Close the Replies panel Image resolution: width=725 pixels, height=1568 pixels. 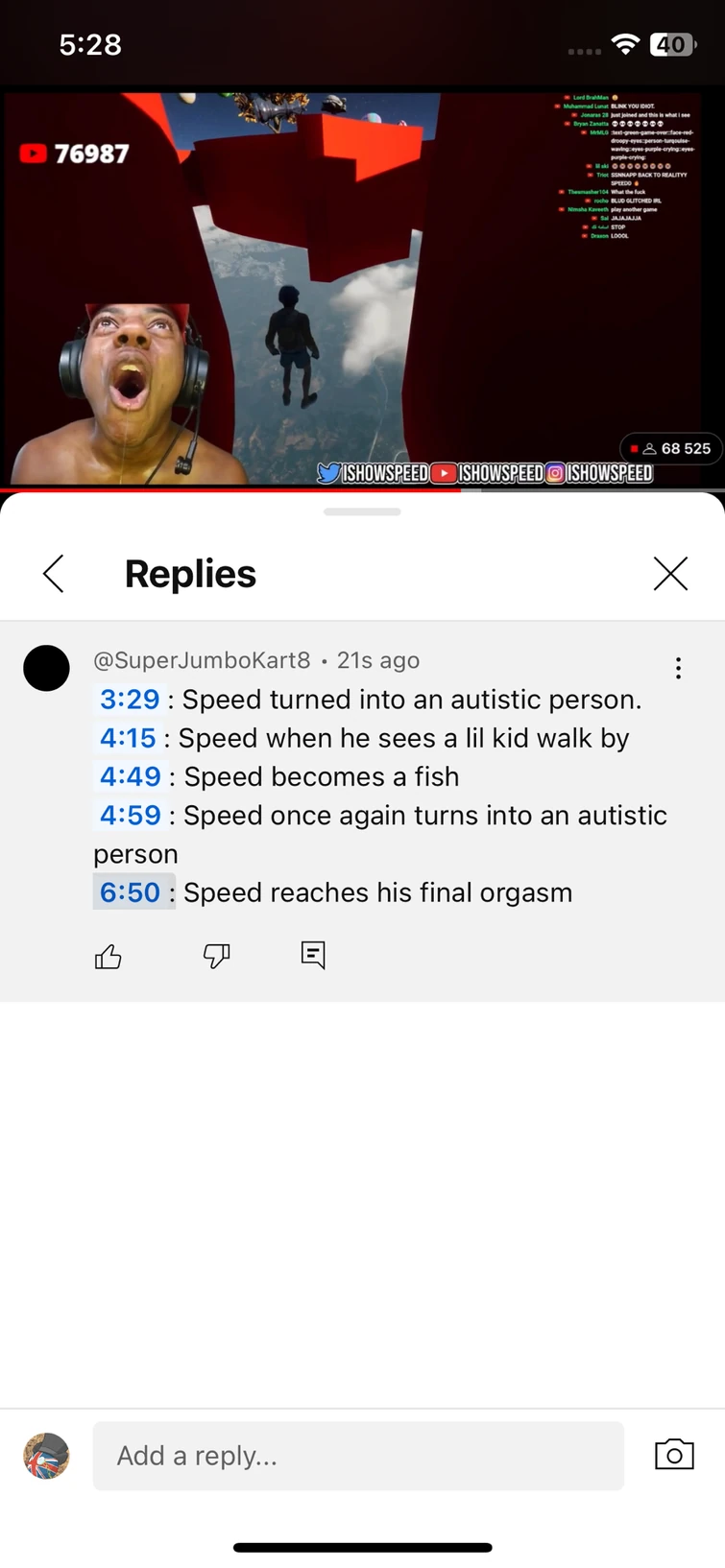670,574
